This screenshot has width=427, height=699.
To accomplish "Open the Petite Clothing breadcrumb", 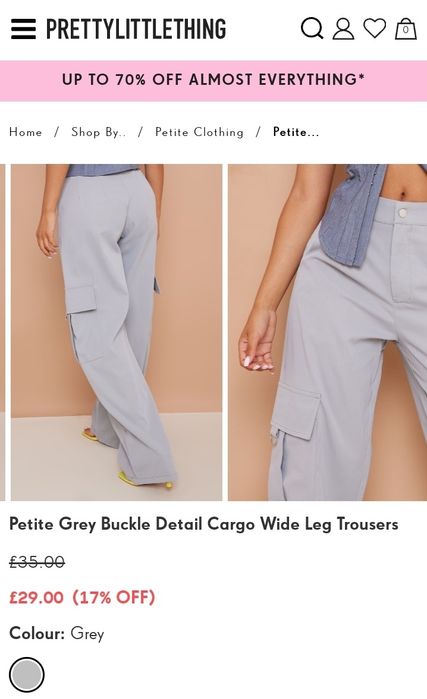I will pyautogui.click(x=199, y=132).
